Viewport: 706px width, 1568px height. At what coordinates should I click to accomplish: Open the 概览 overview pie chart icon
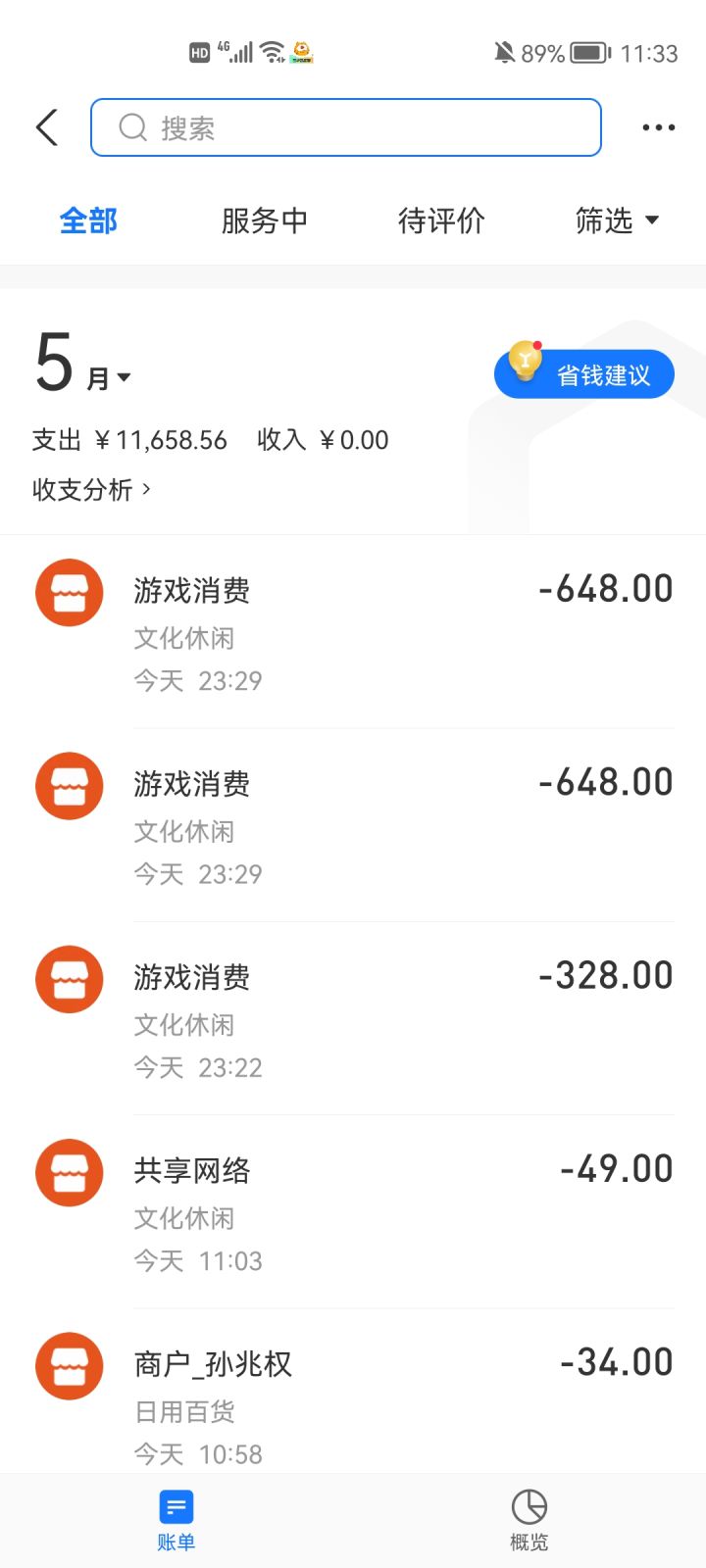coord(529,1506)
